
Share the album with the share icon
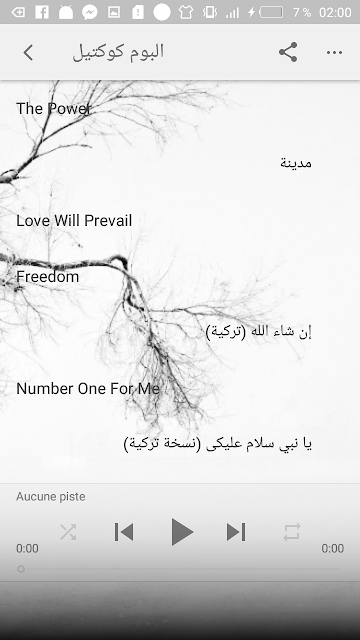click(x=288, y=52)
